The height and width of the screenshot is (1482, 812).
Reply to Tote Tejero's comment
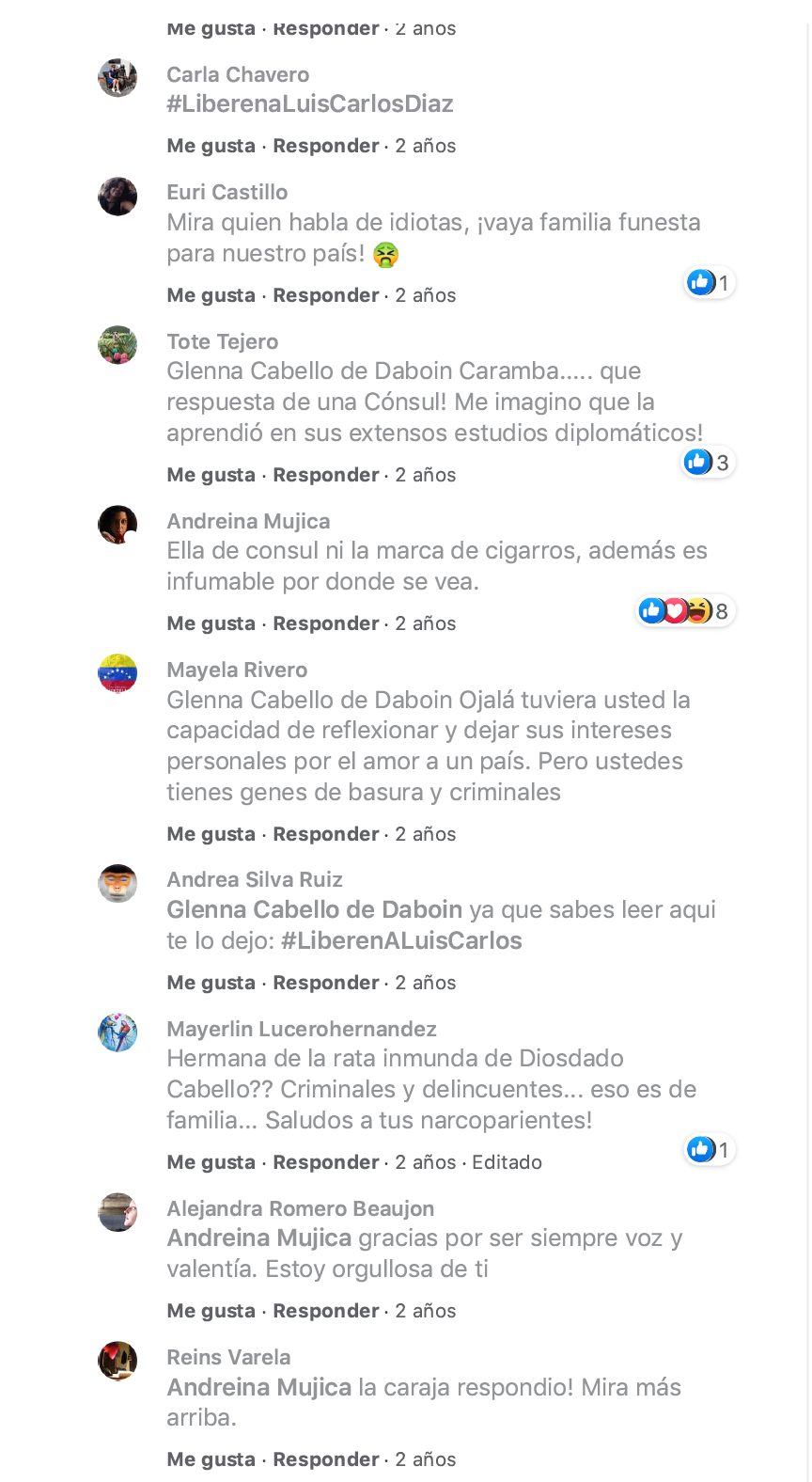coord(325,475)
